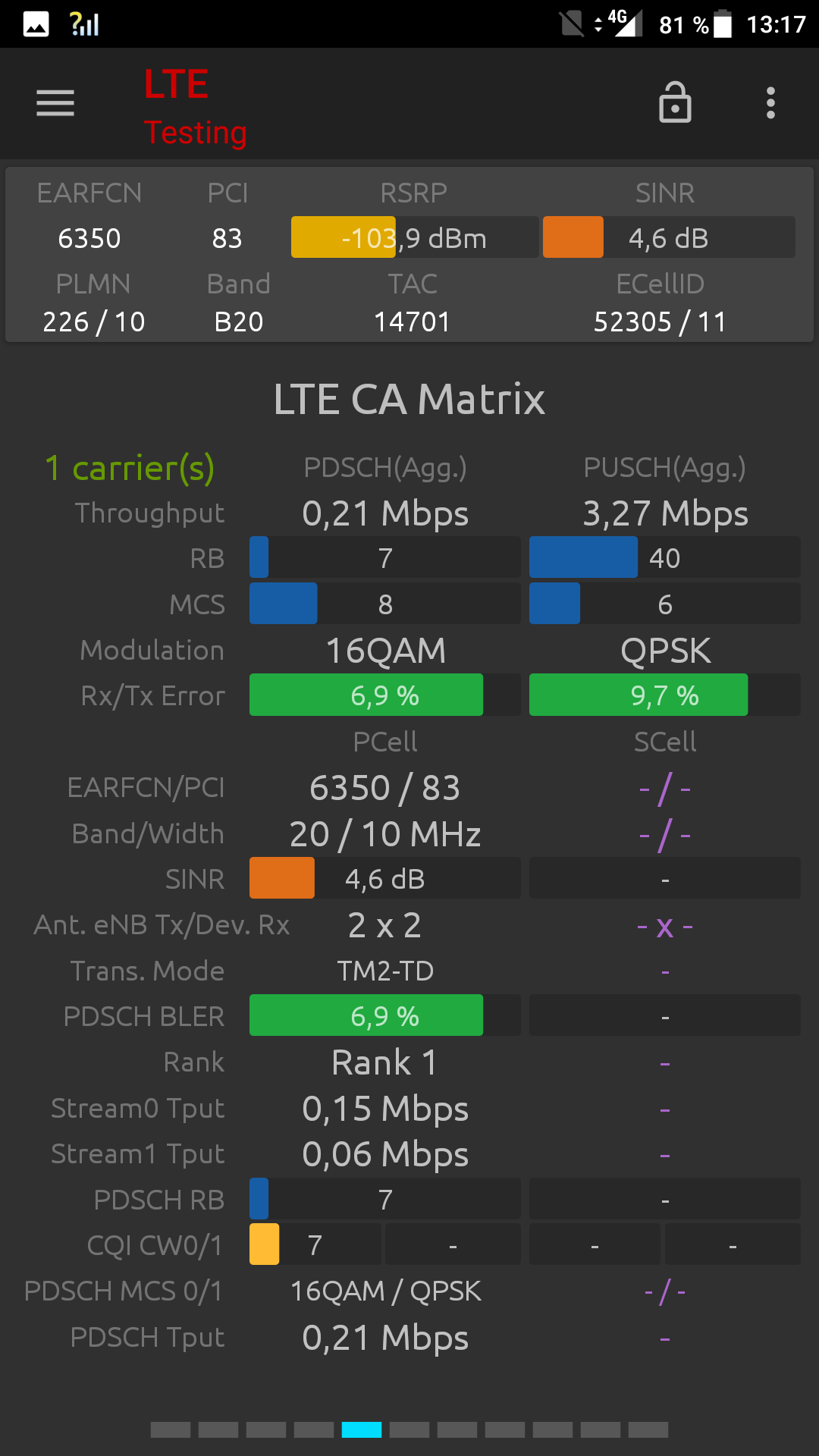Open the three-dot overflow menu
Viewport: 819px width, 1456px height.
tap(770, 103)
